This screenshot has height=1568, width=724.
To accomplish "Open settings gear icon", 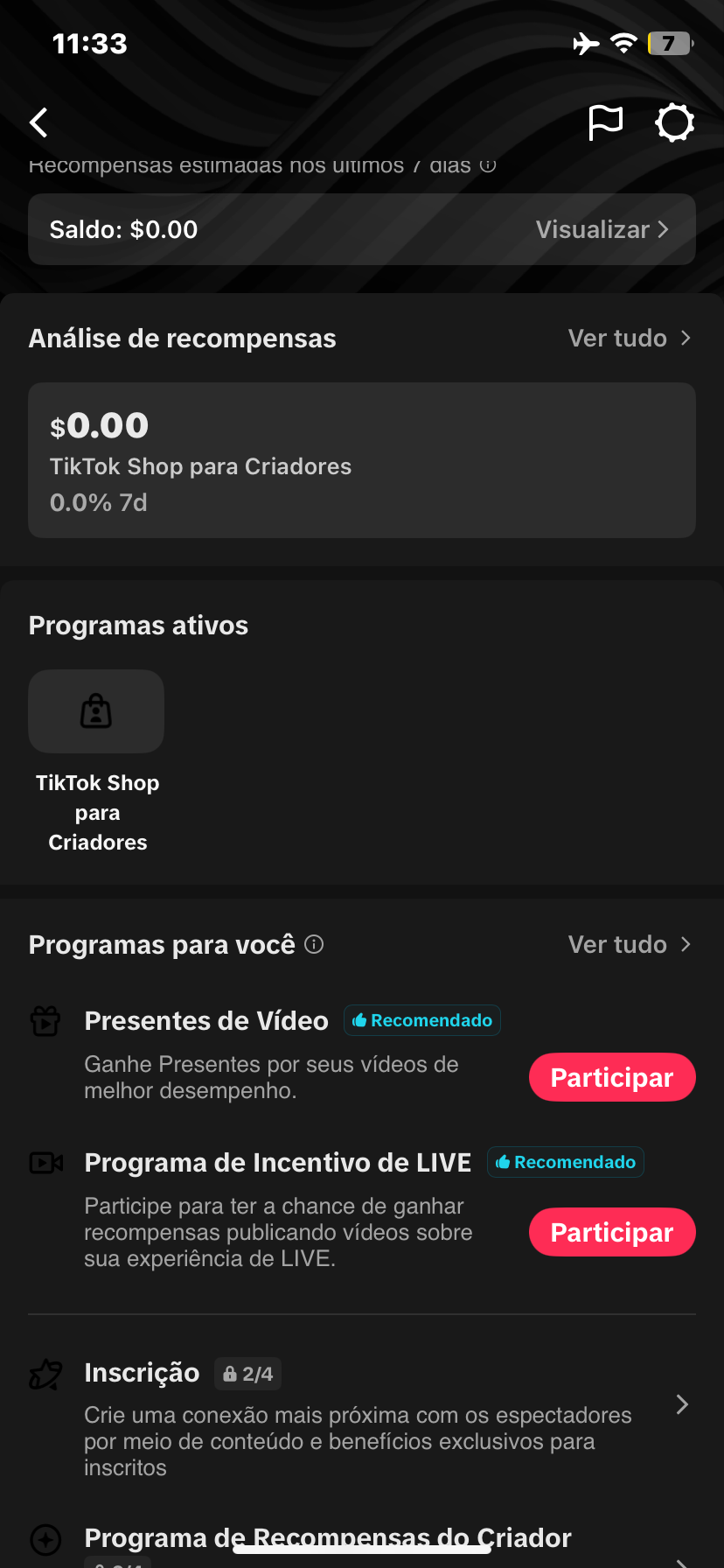I will click(x=674, y=122).
